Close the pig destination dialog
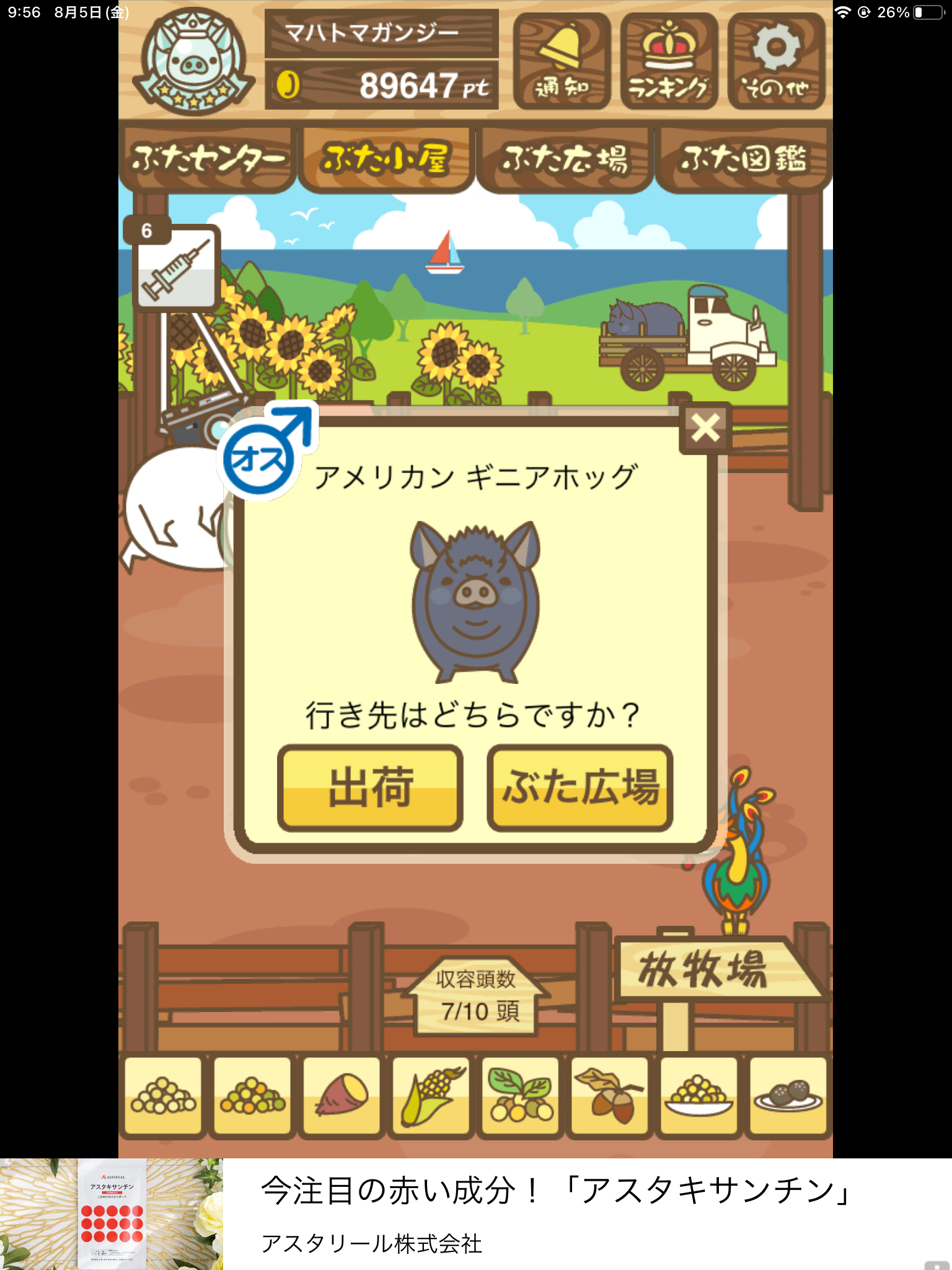 click(x=705, y=428)
